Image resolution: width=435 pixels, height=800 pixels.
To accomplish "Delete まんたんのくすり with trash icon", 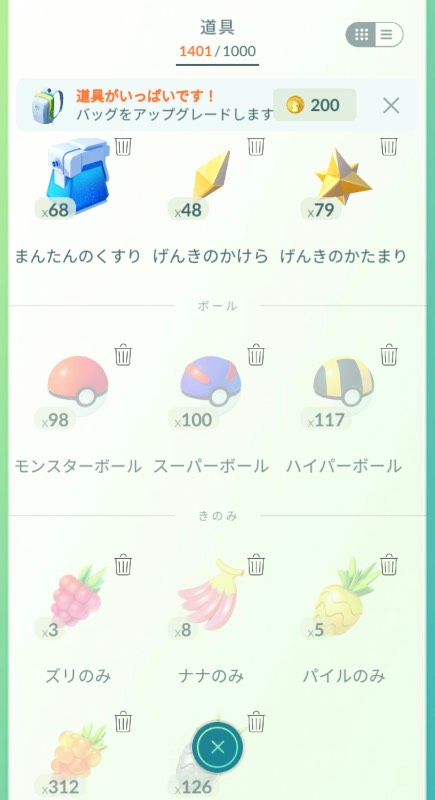I will point(123,146).
